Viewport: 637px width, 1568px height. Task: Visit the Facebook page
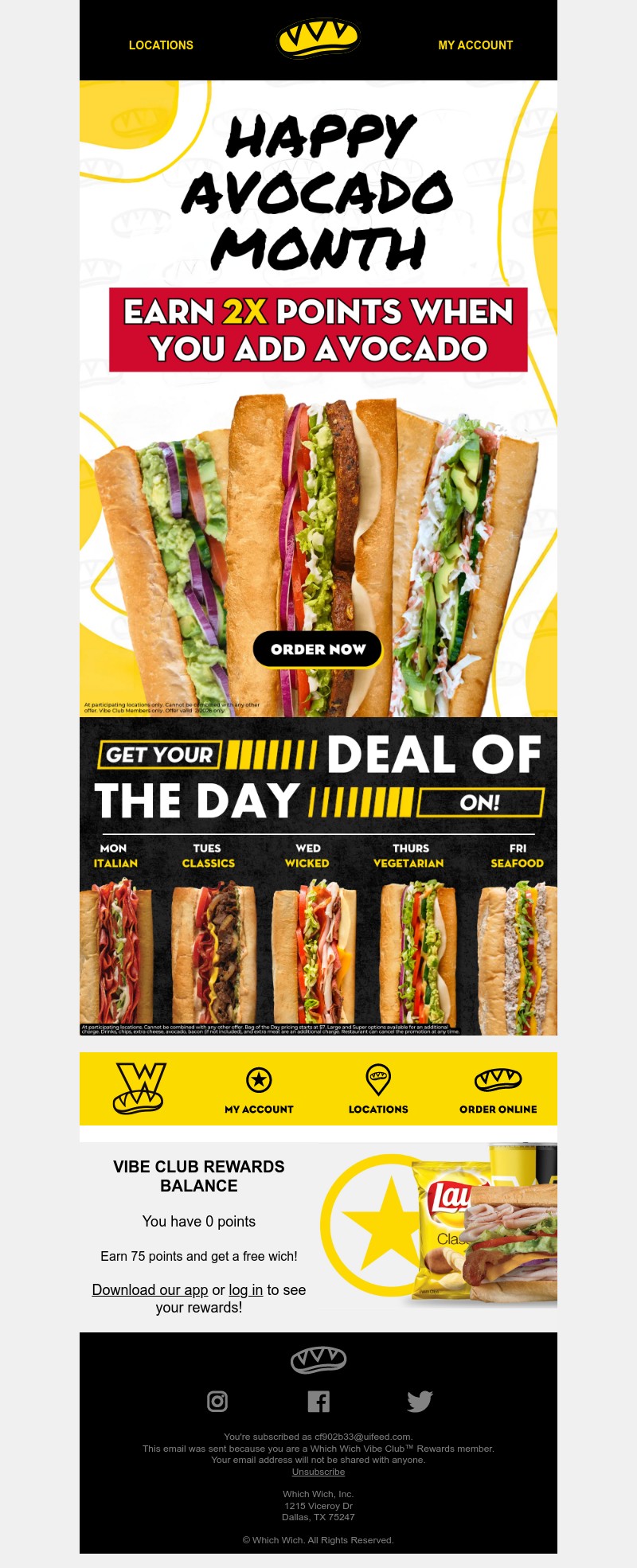point(318,1401)
